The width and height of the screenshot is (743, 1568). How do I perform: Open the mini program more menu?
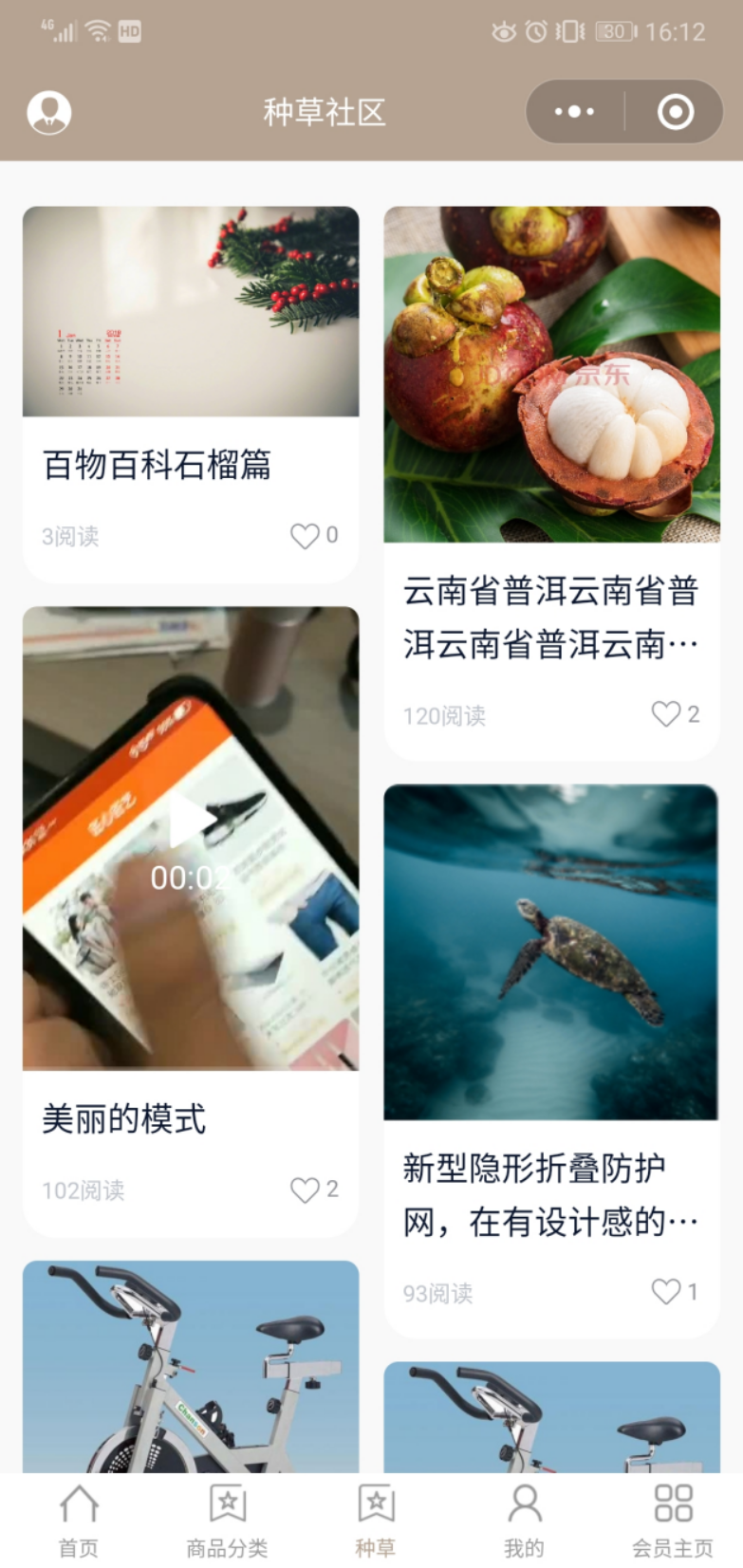[574, 112]
